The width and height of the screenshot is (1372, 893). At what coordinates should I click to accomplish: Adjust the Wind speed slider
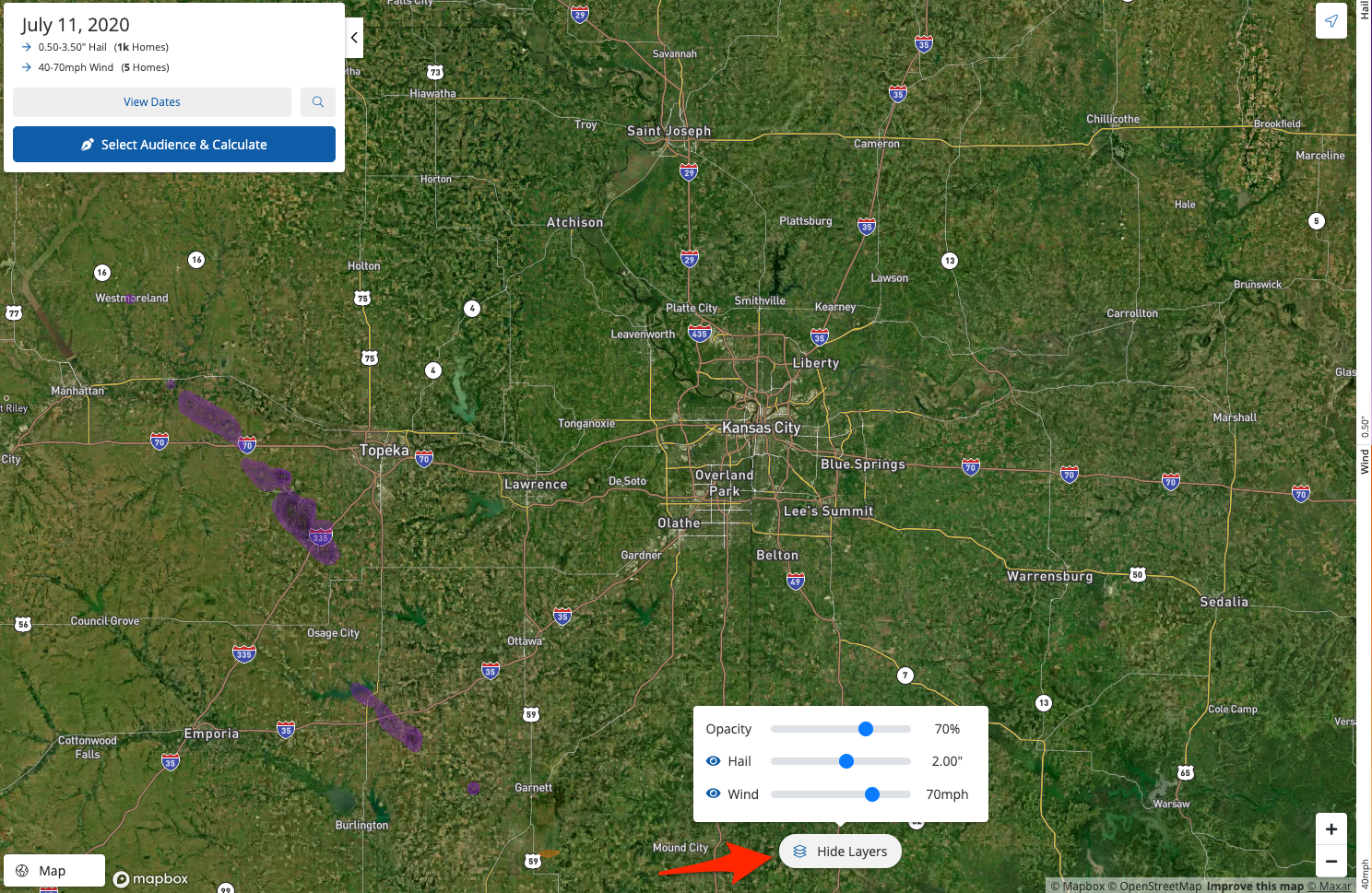click(x=872, y=794)
